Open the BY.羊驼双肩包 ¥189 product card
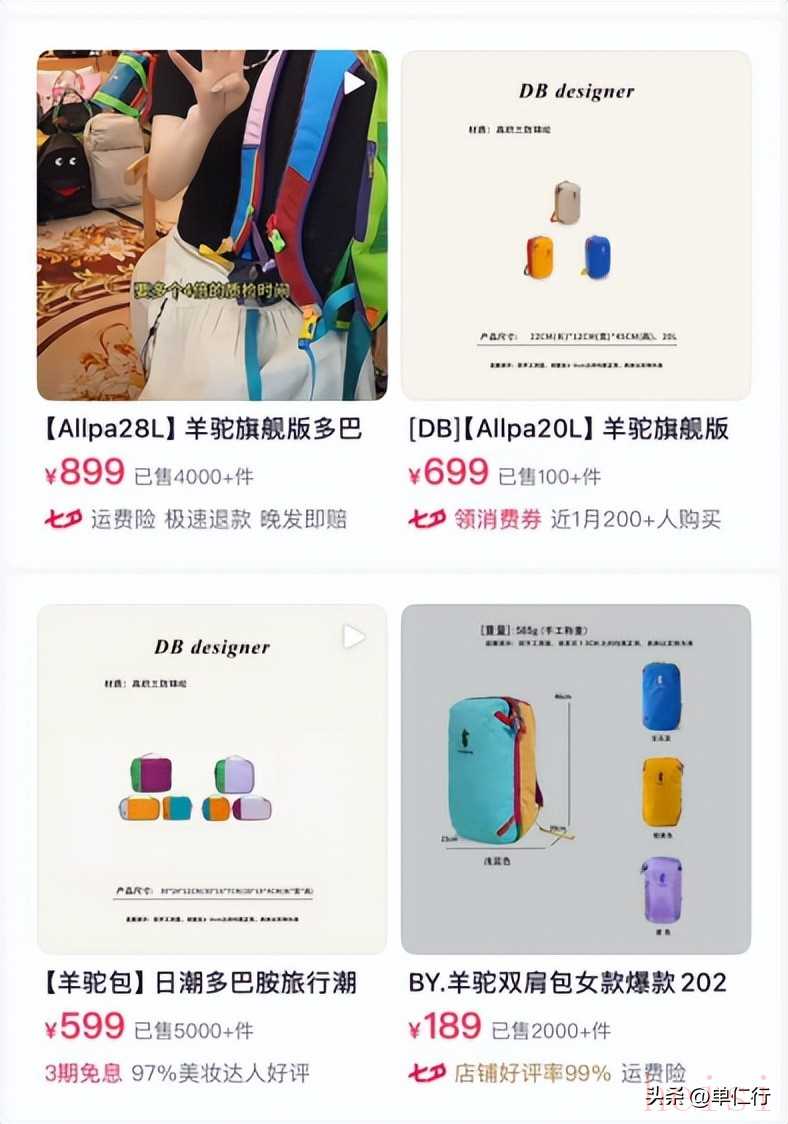 (576, 778)
